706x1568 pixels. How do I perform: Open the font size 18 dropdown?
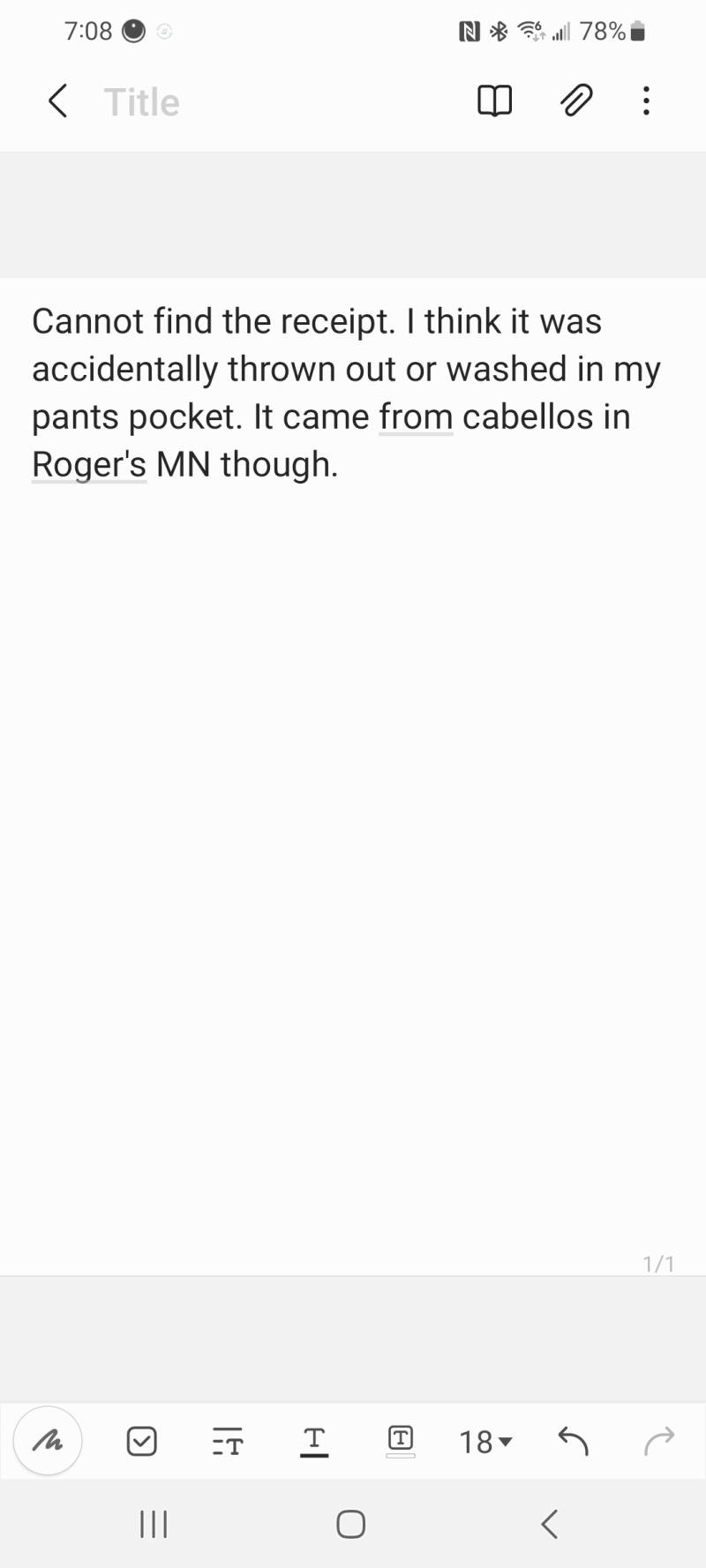tap(484, 1442)
